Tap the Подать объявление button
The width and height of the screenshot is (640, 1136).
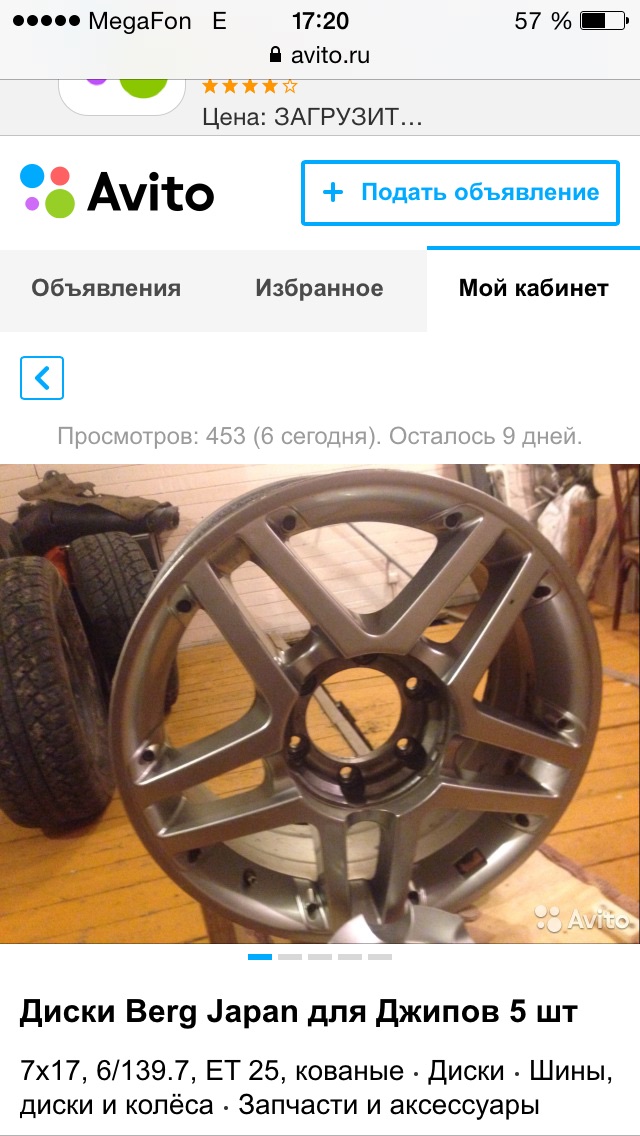pyautogui.click(x=467, y=192)
